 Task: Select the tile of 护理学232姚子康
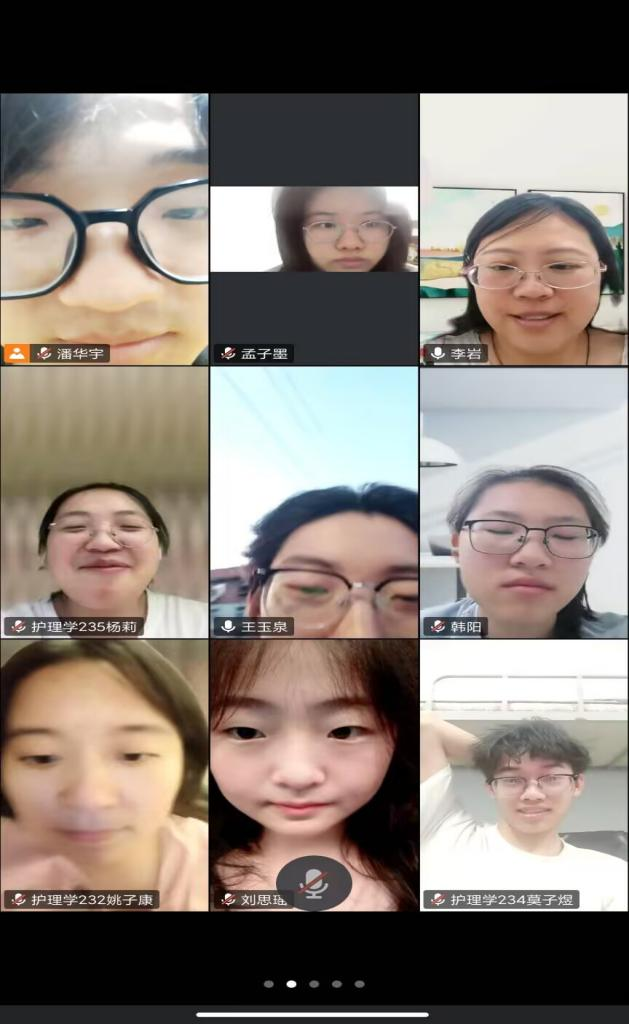click(104, 775)
